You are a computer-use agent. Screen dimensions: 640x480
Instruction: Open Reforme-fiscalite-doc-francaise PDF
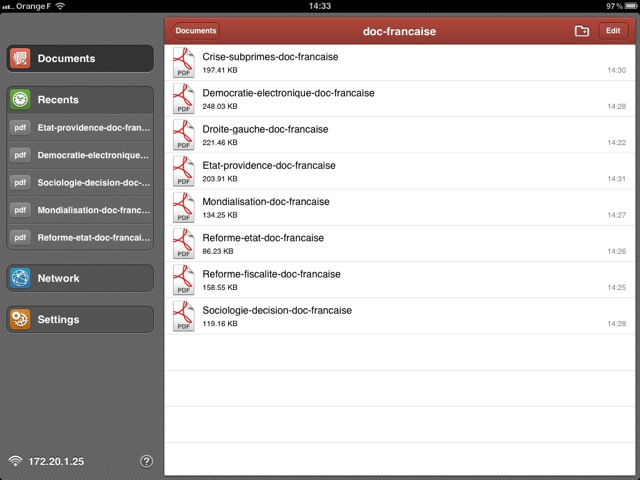271,279
